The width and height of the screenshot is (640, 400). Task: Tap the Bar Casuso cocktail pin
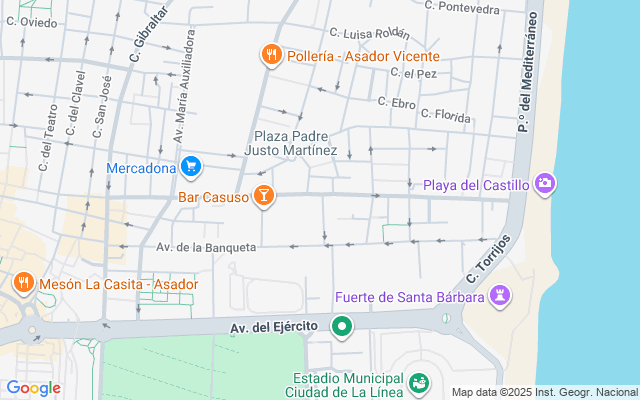[x=263, y=196]
